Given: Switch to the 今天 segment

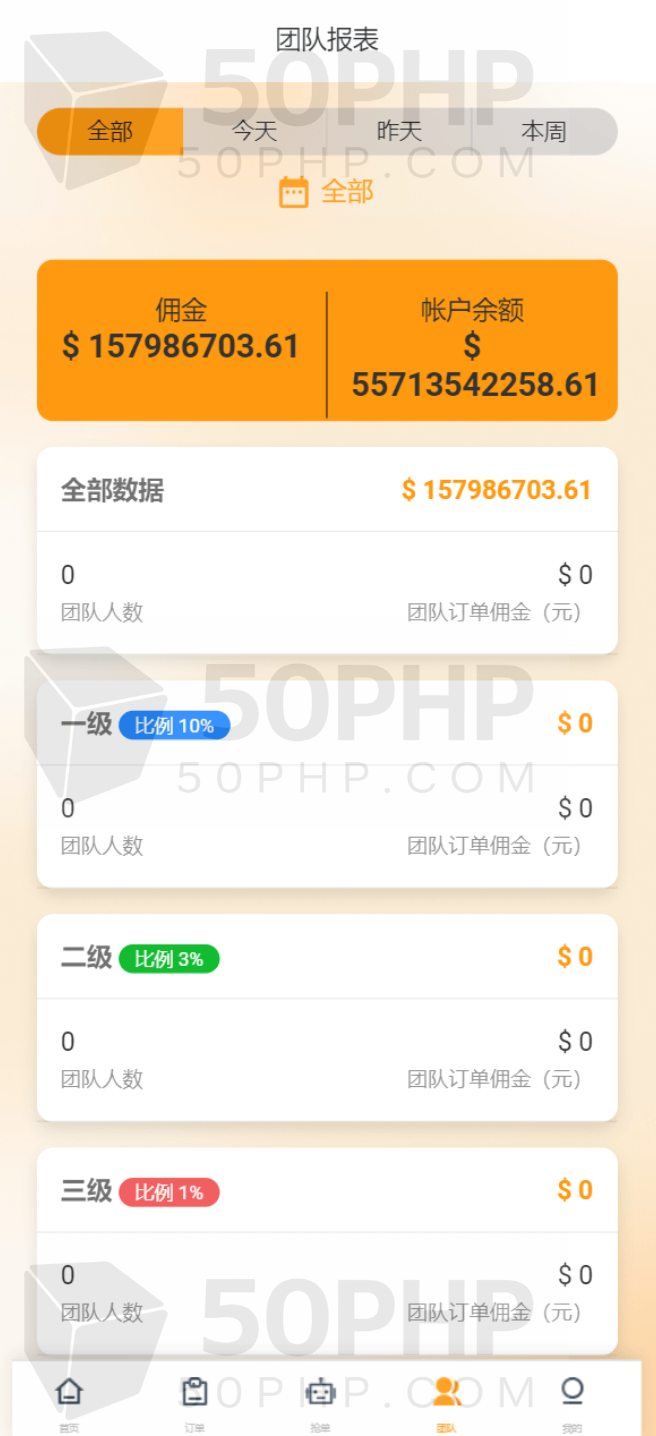Looking at the screenshot, I should 254,131.
